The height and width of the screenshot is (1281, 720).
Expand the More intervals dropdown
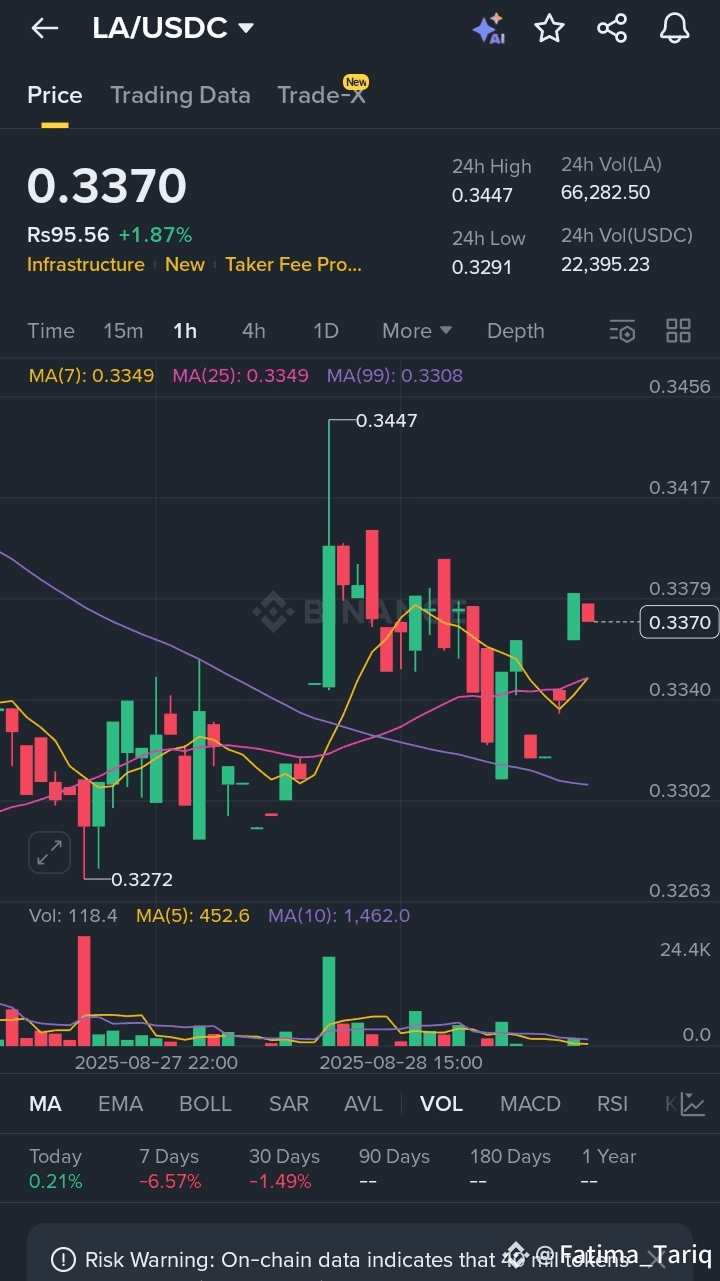point(417,331)
